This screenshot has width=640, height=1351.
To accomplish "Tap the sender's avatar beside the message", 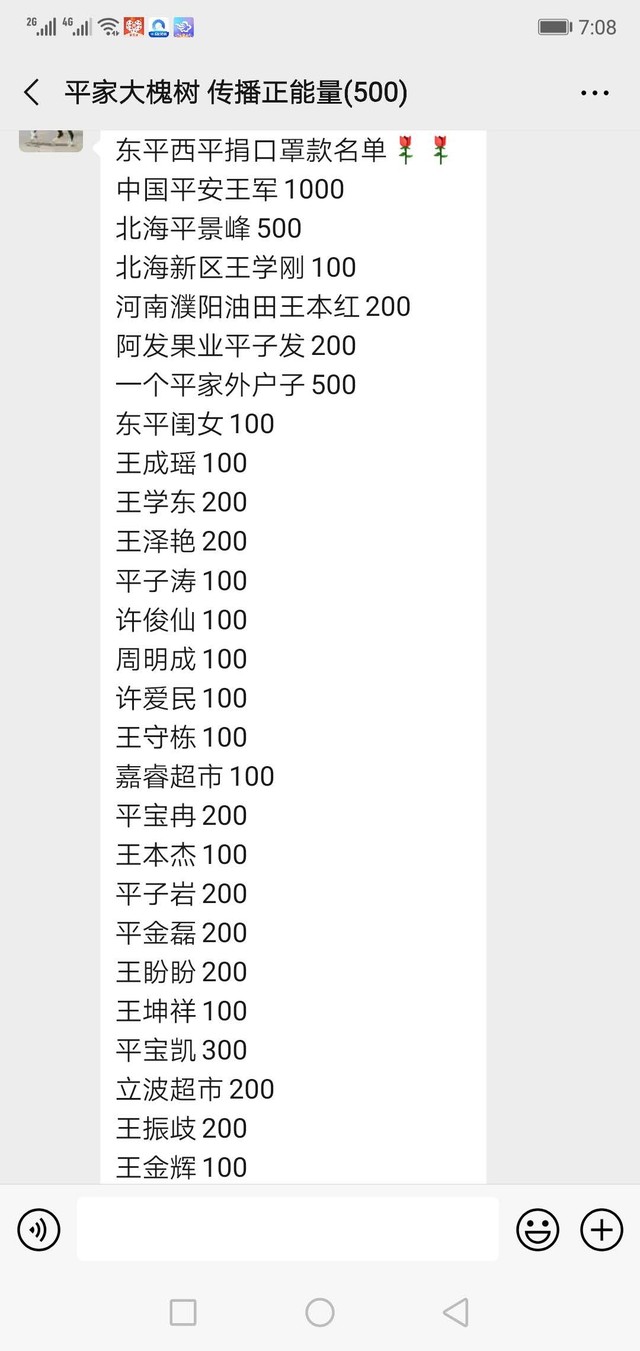I will pos(50,139).
